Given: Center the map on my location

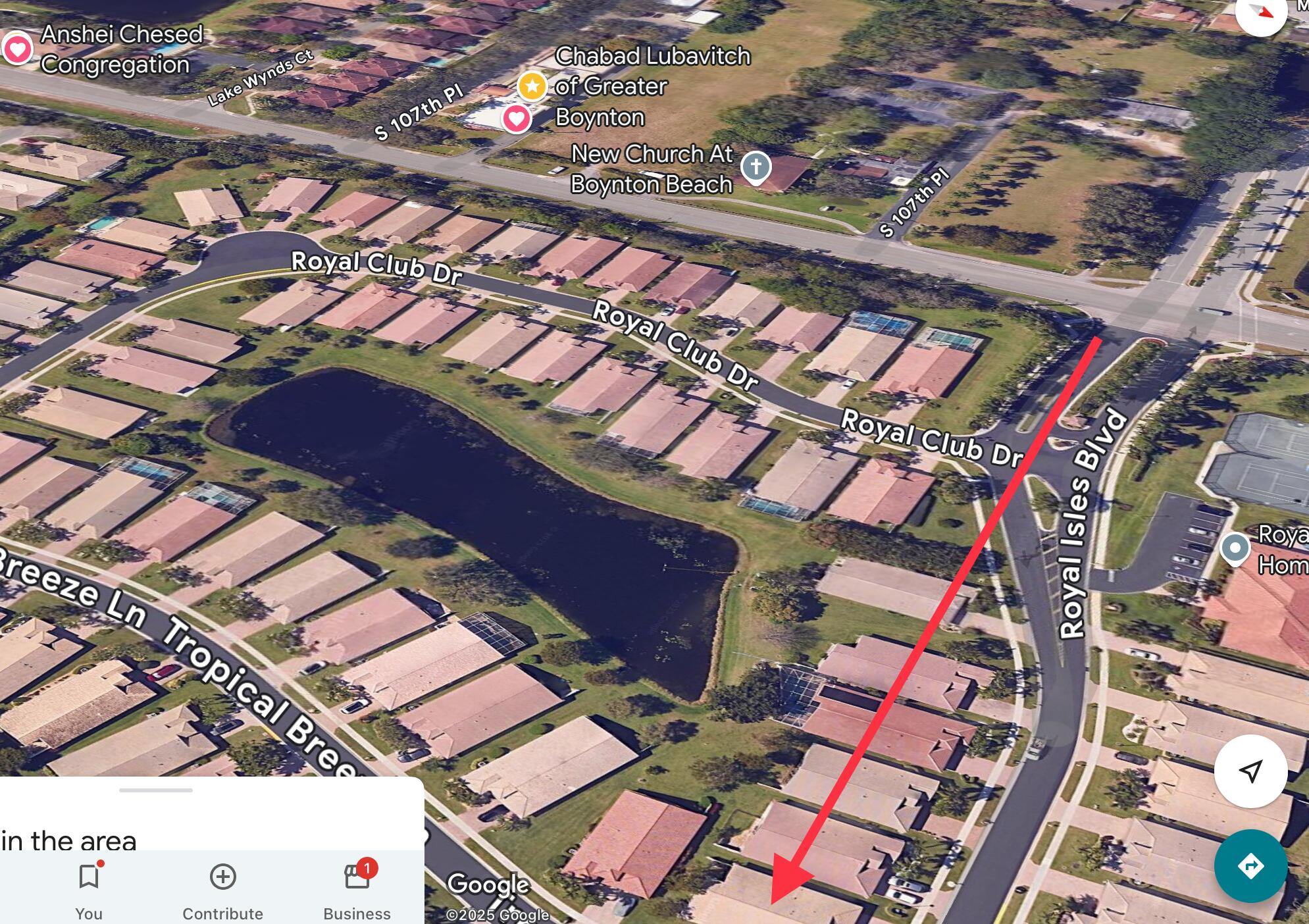Looking at the screenshot, I should 1250,771.
